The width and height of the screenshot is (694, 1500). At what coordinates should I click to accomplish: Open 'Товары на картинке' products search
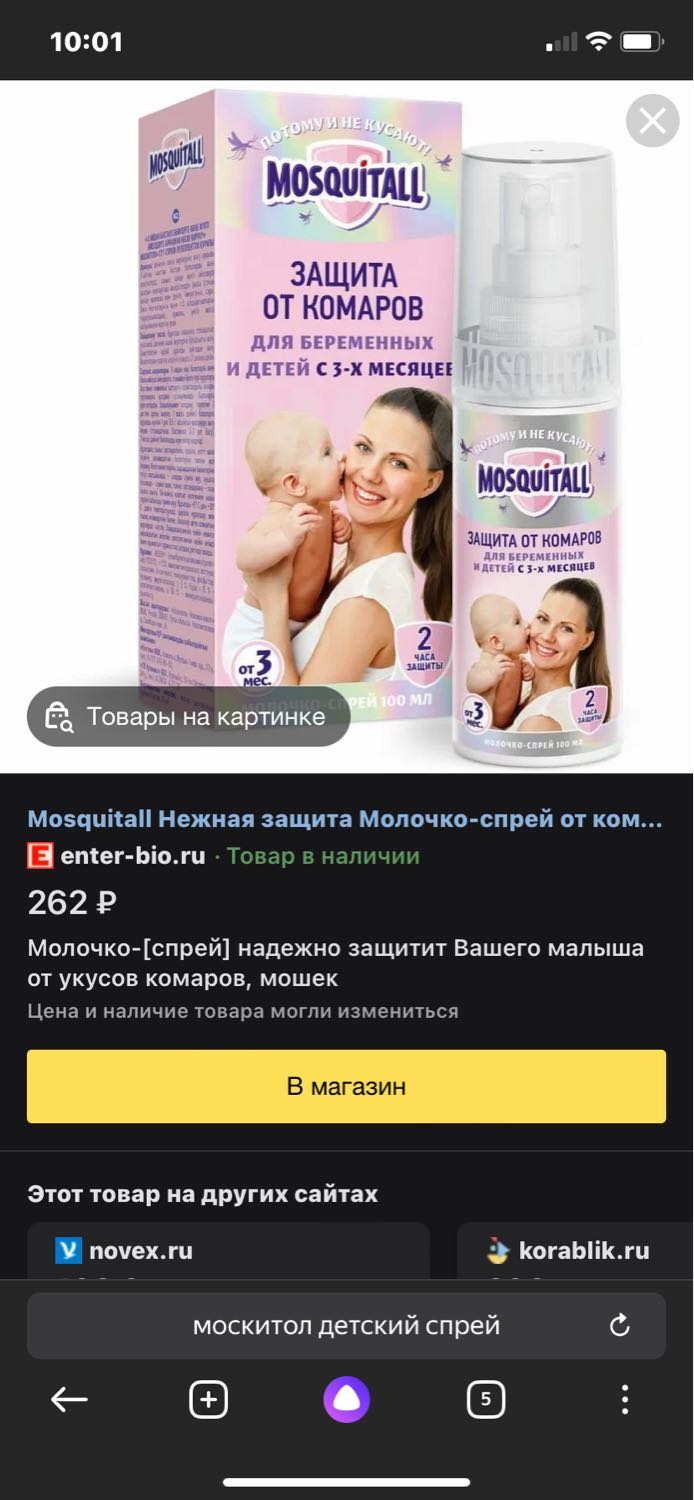pyautogui.click(x=188, y=716)
